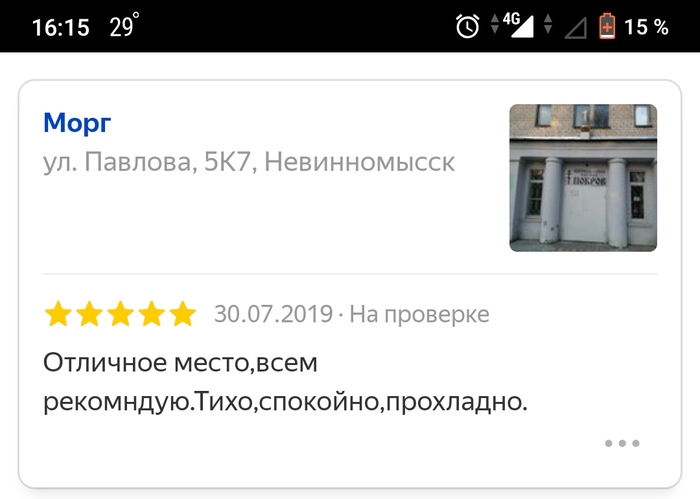Open the review's three-dot overflow menu
This screenshot has width=700, height=499.
coord(621,443)
